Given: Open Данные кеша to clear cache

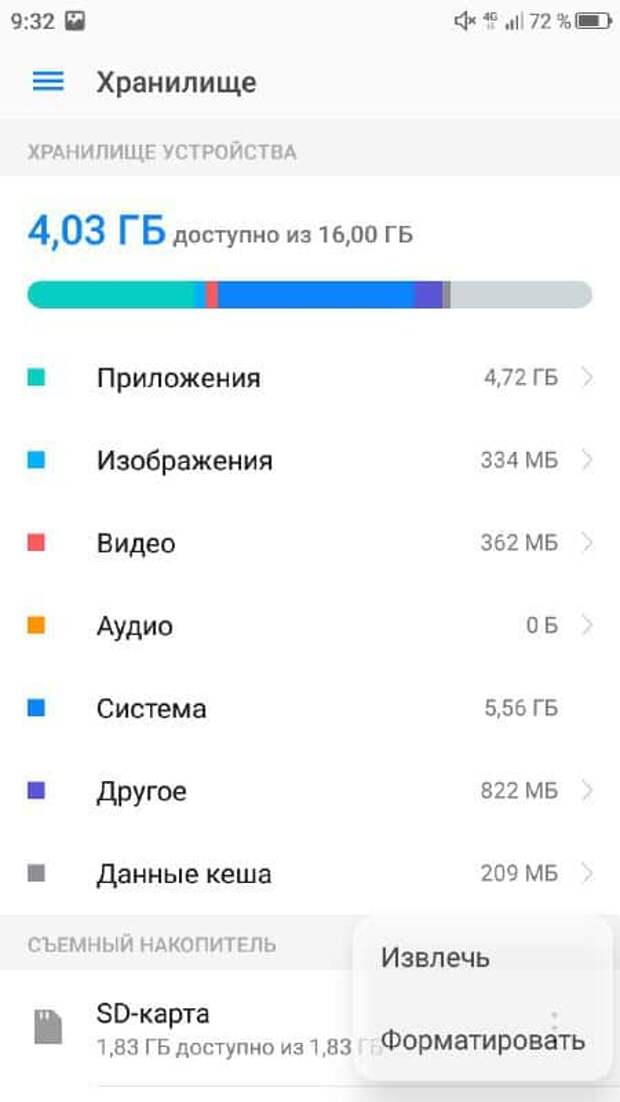Looking at the screenshot, I should 310,874.
